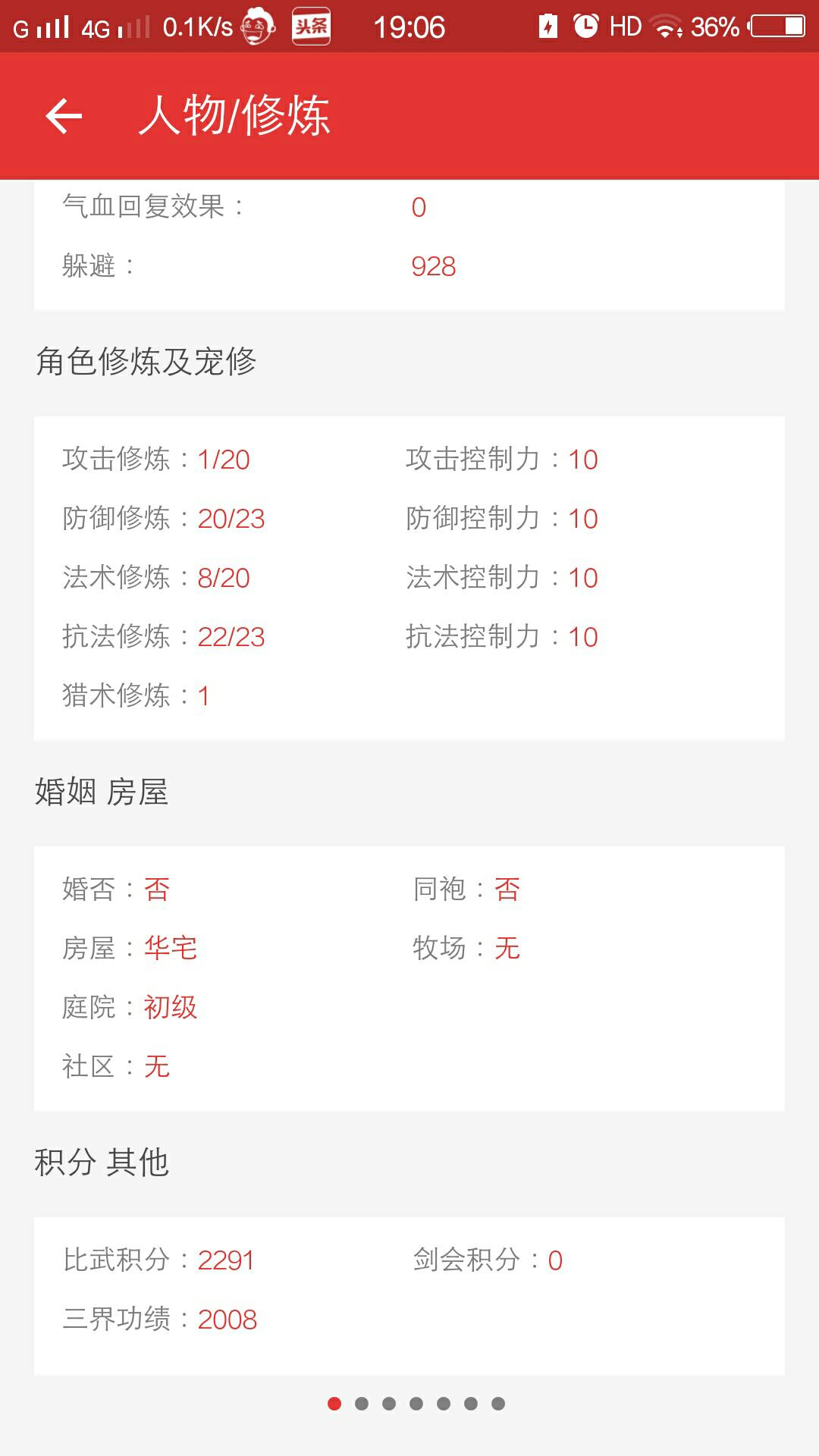
Task: Go back using the header arrow
Action: coord(64,116)
